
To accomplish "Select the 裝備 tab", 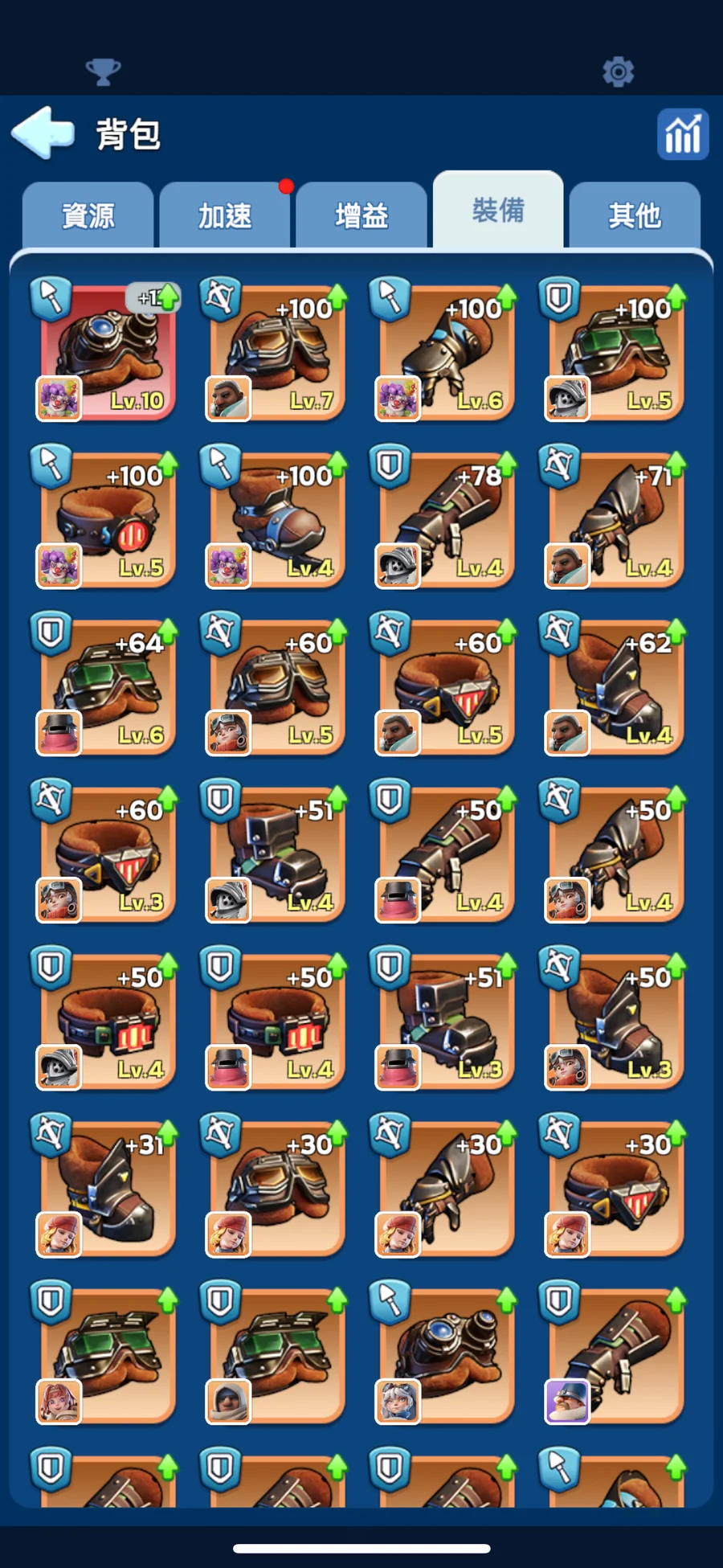I will click(498, 211).
